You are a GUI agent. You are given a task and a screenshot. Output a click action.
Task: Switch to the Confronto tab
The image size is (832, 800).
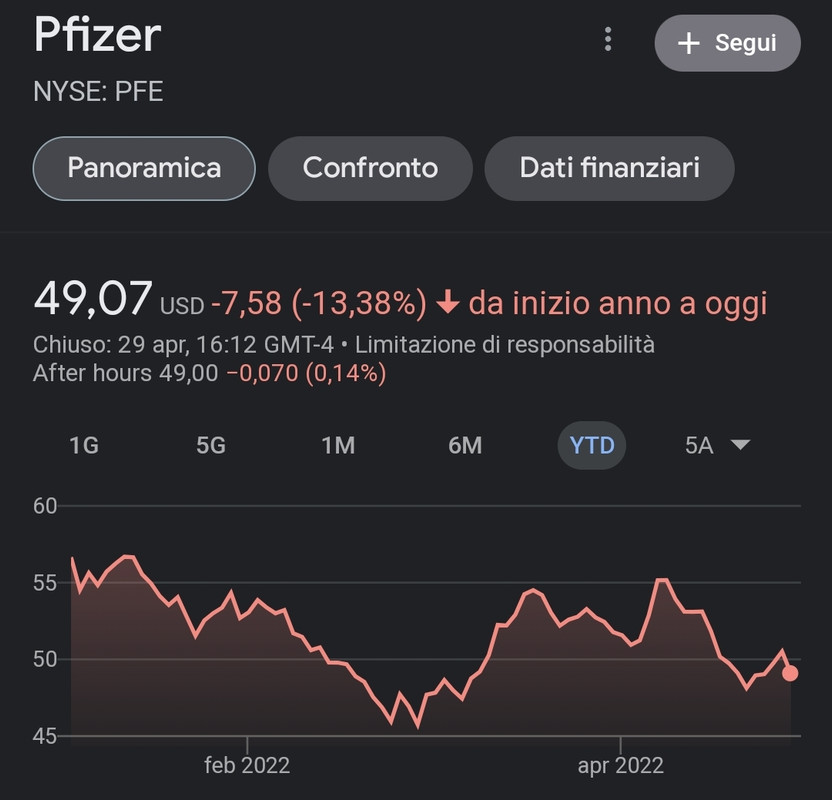(x=370, y=167)
